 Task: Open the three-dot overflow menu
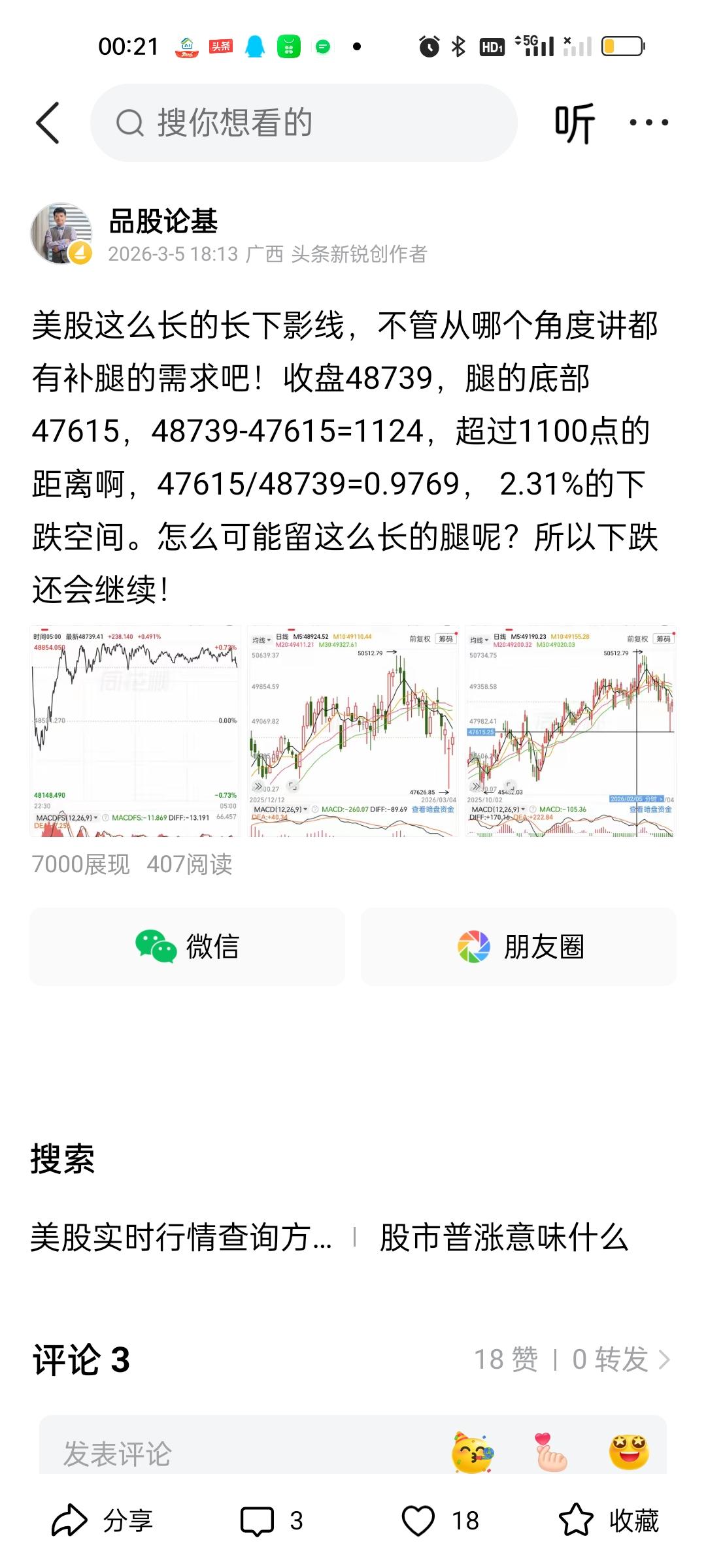click(648, 122)
